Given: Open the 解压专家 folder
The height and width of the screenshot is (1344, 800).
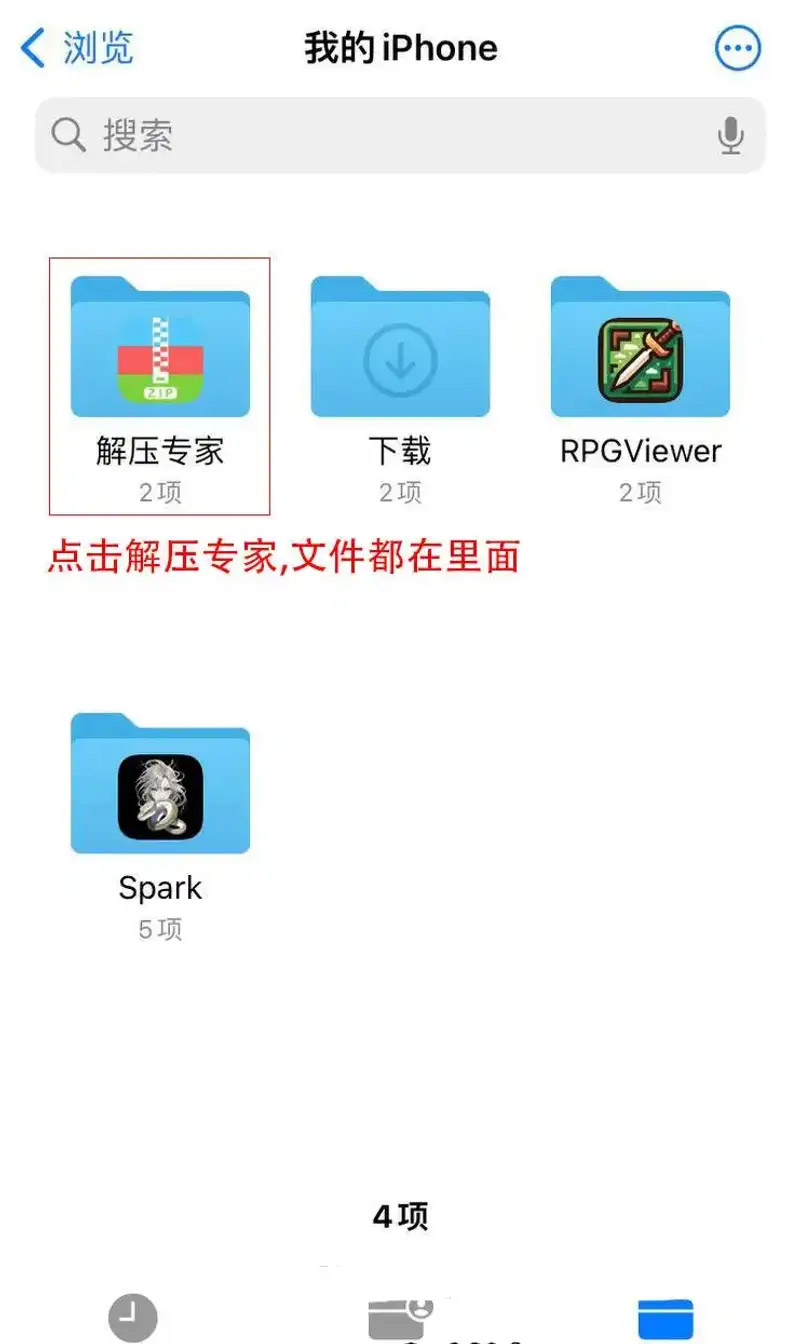Looking at the screenshot, I should tap(160, 350).
